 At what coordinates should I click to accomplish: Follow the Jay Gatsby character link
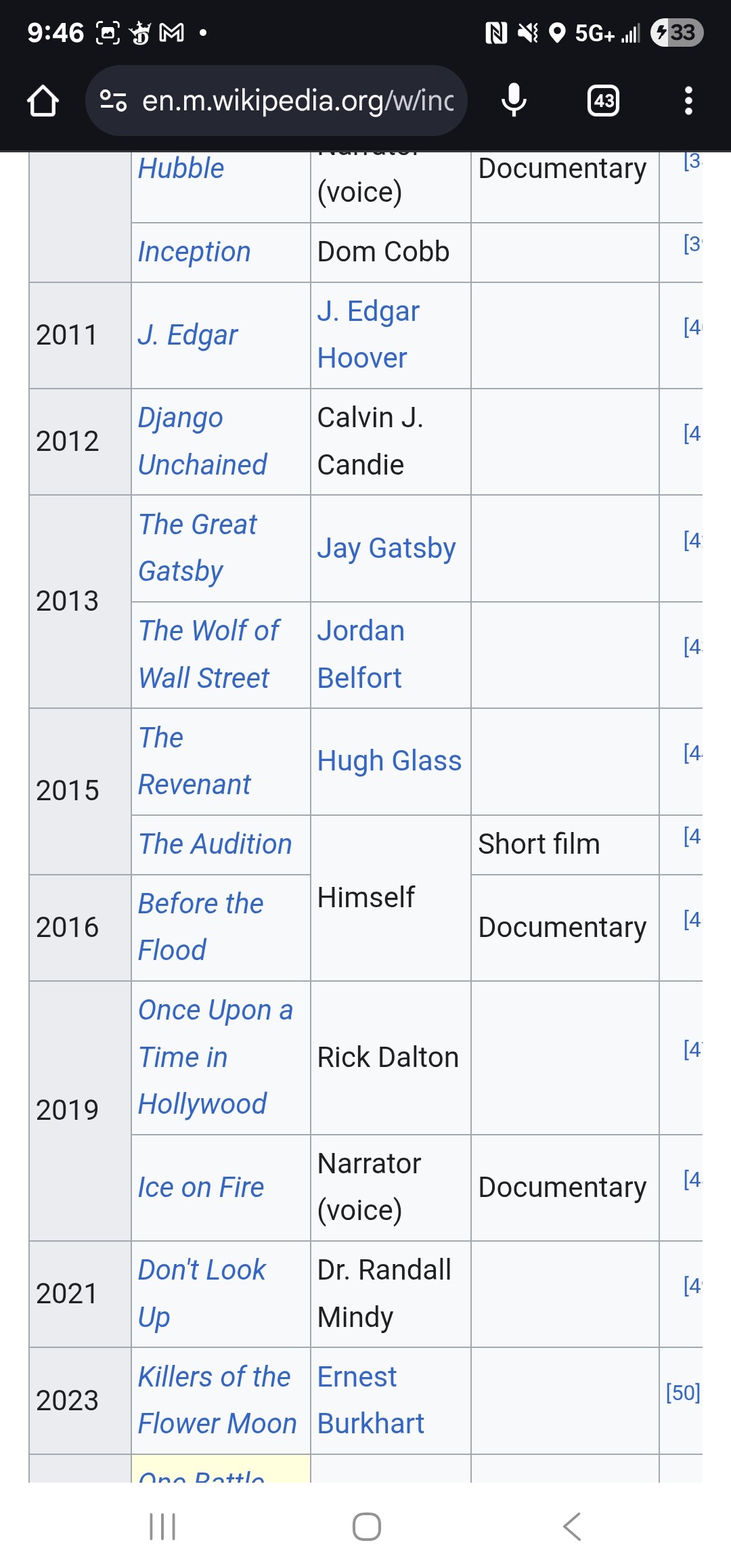point(386,548)
